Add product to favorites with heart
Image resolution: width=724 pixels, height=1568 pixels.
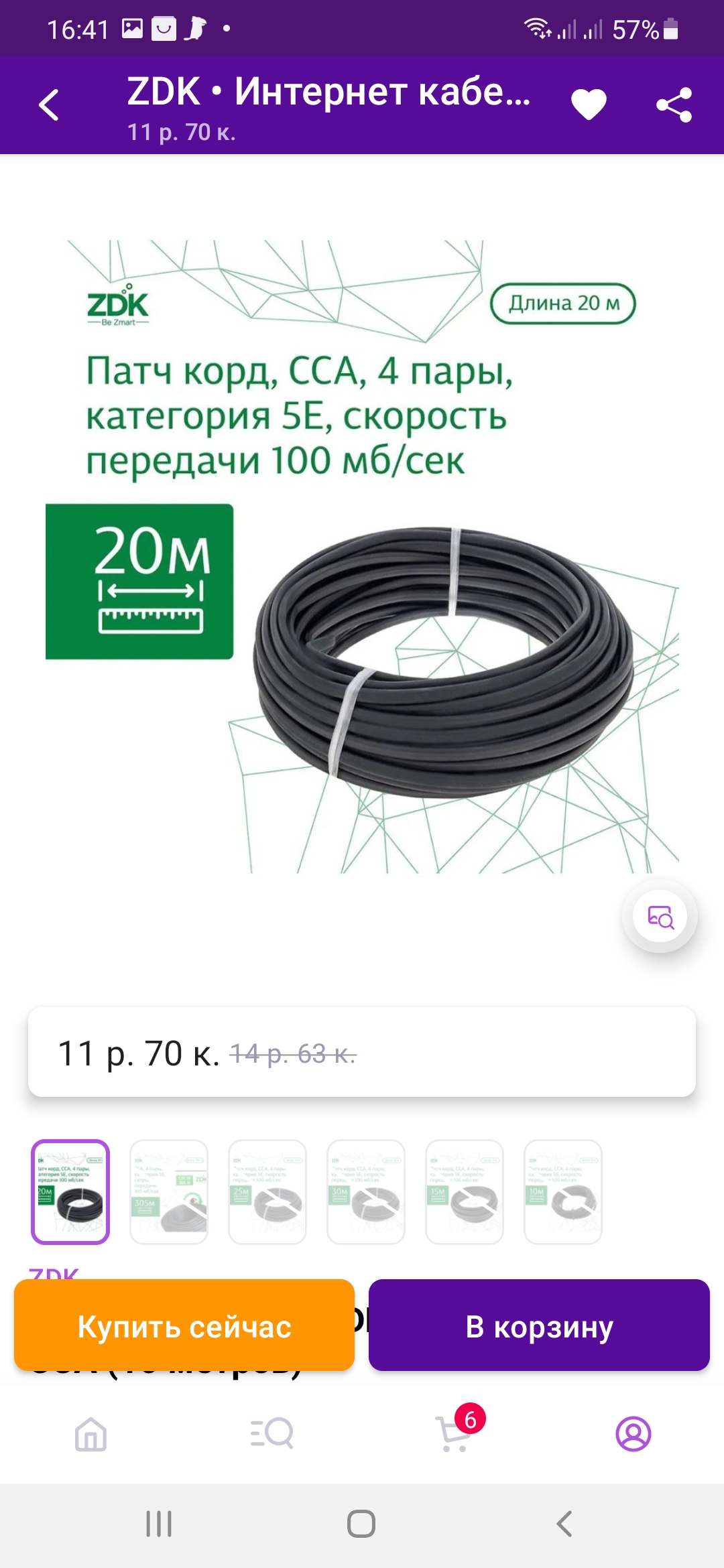589,105
